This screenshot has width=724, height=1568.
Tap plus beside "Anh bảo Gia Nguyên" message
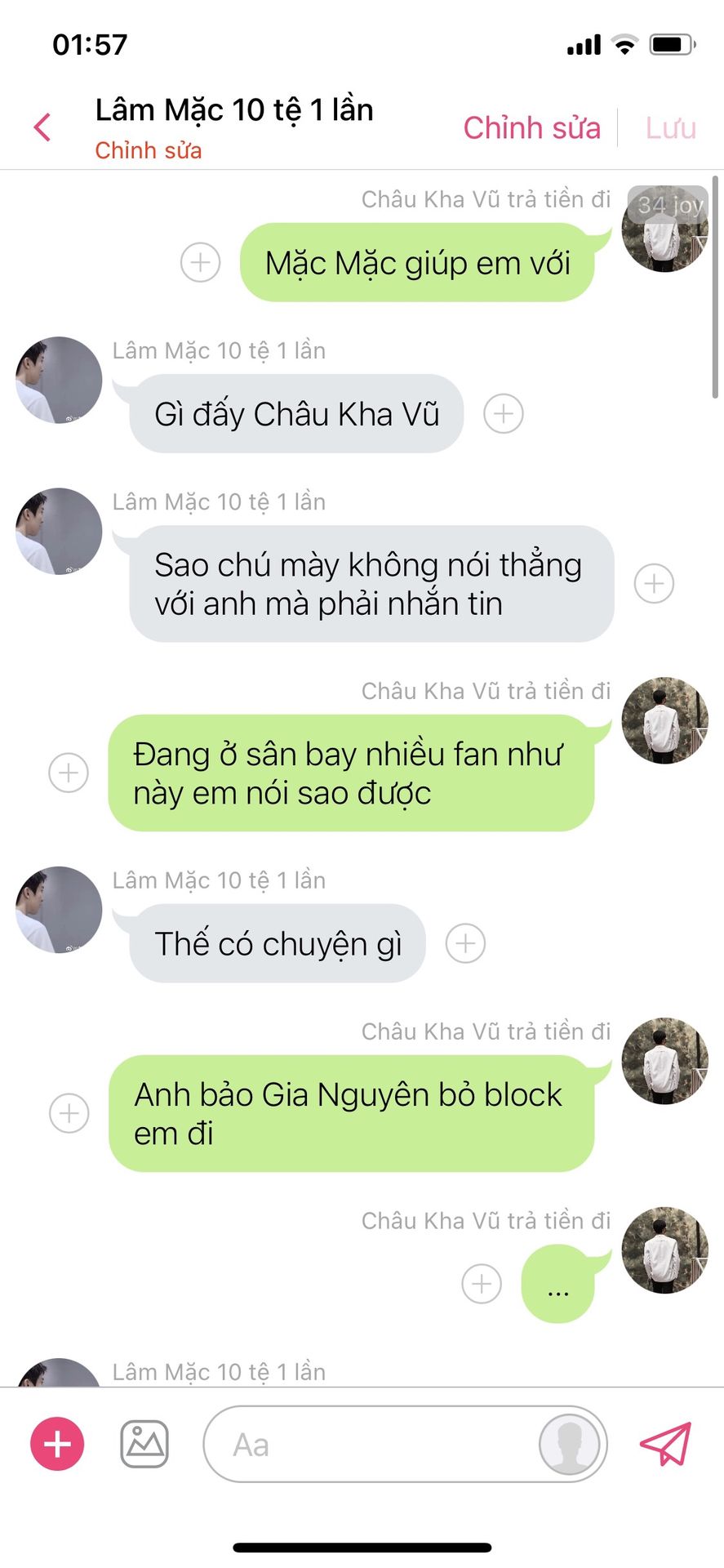[x=69, y=1113]
